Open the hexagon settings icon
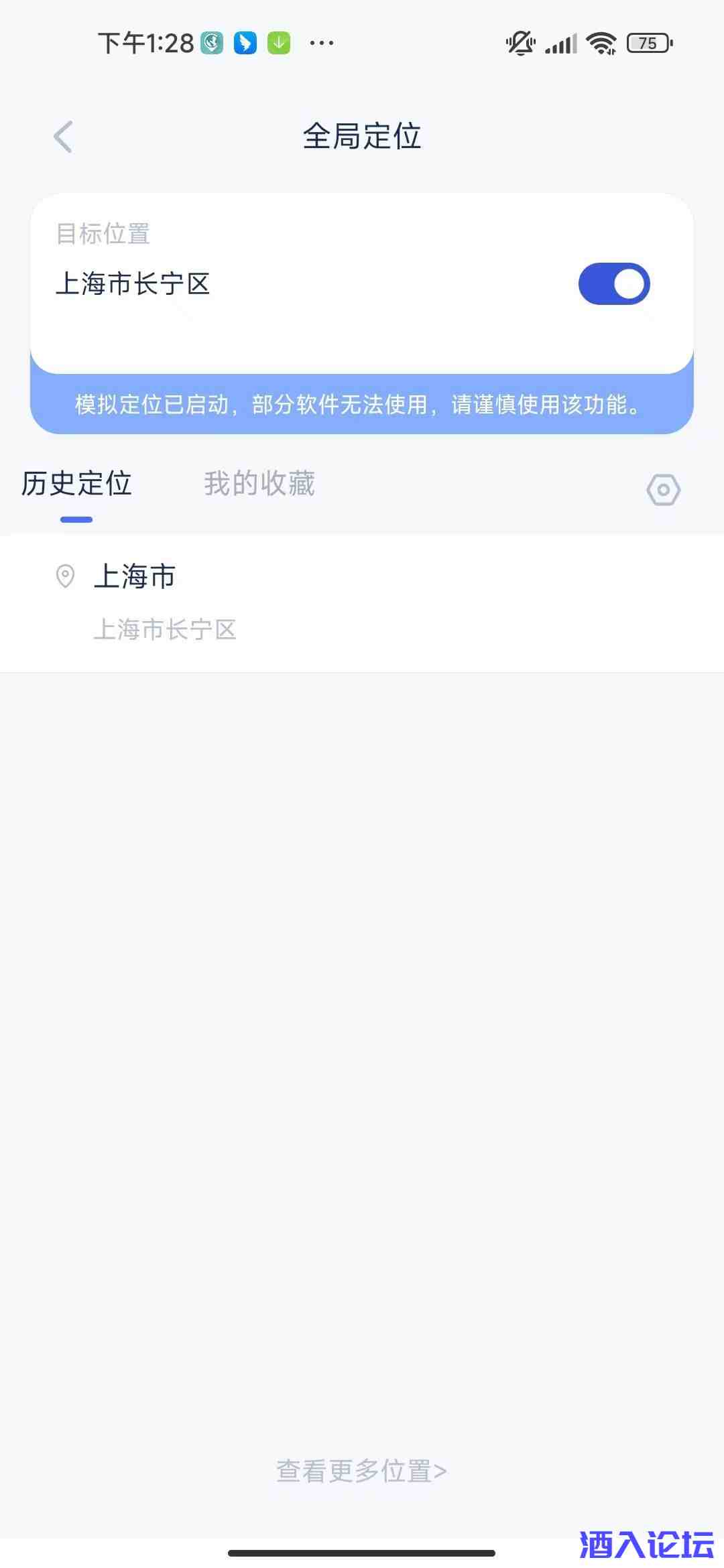 pos(663,490)
